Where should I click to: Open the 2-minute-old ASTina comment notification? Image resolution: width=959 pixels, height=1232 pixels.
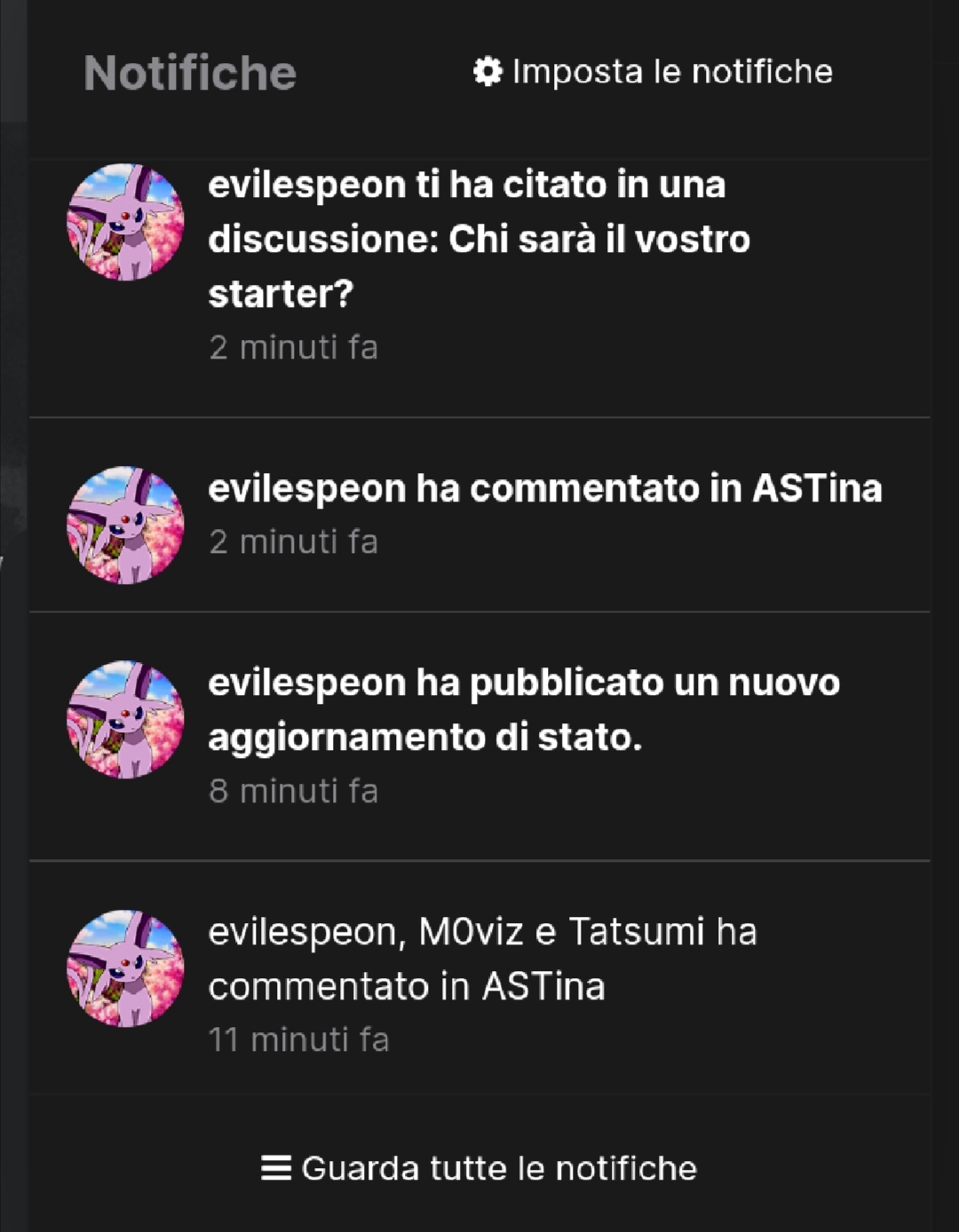pos(544,489)
